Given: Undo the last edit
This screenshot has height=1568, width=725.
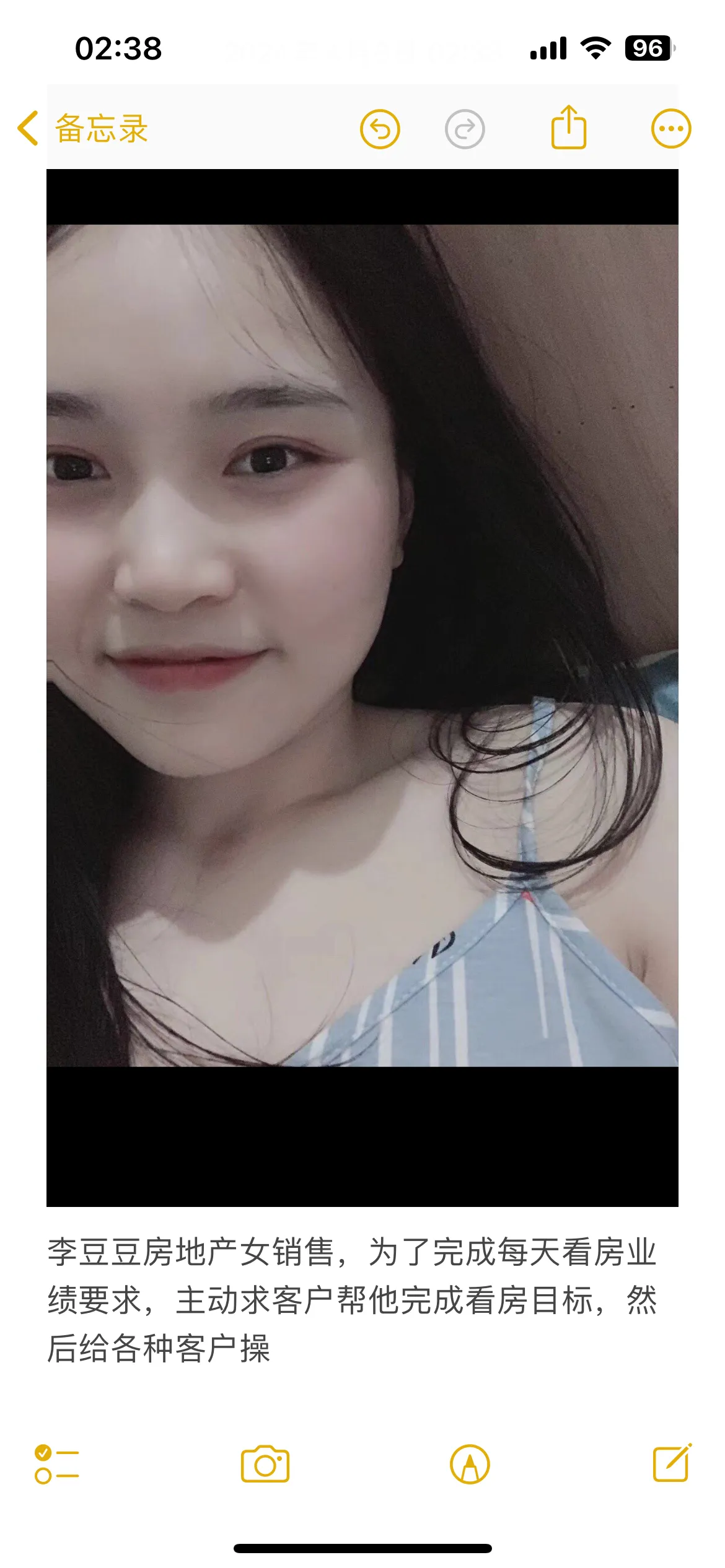Looking at the screenshot, I should [x=380, y=129].
